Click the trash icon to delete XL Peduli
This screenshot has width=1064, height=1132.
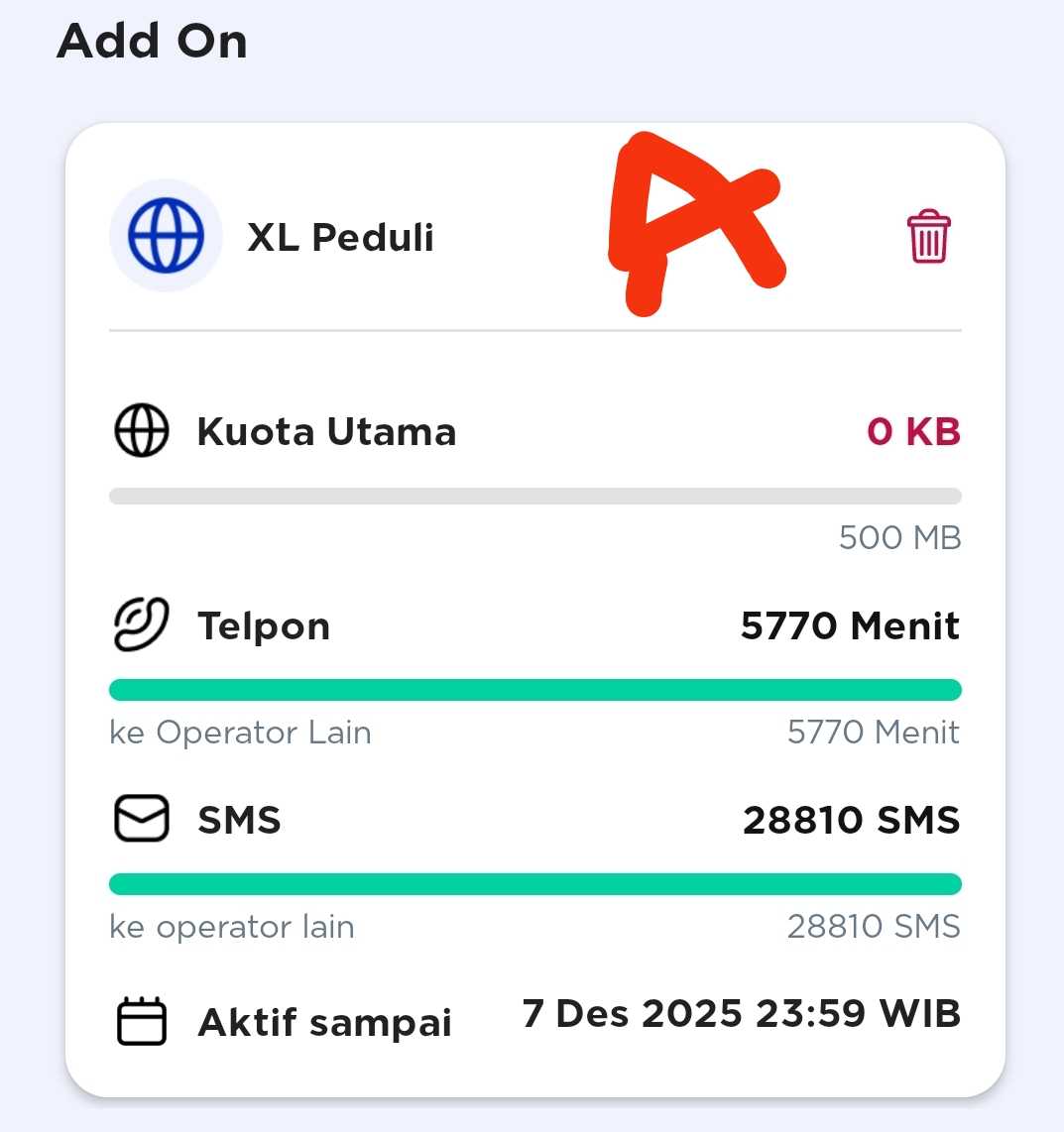point(929,237)
